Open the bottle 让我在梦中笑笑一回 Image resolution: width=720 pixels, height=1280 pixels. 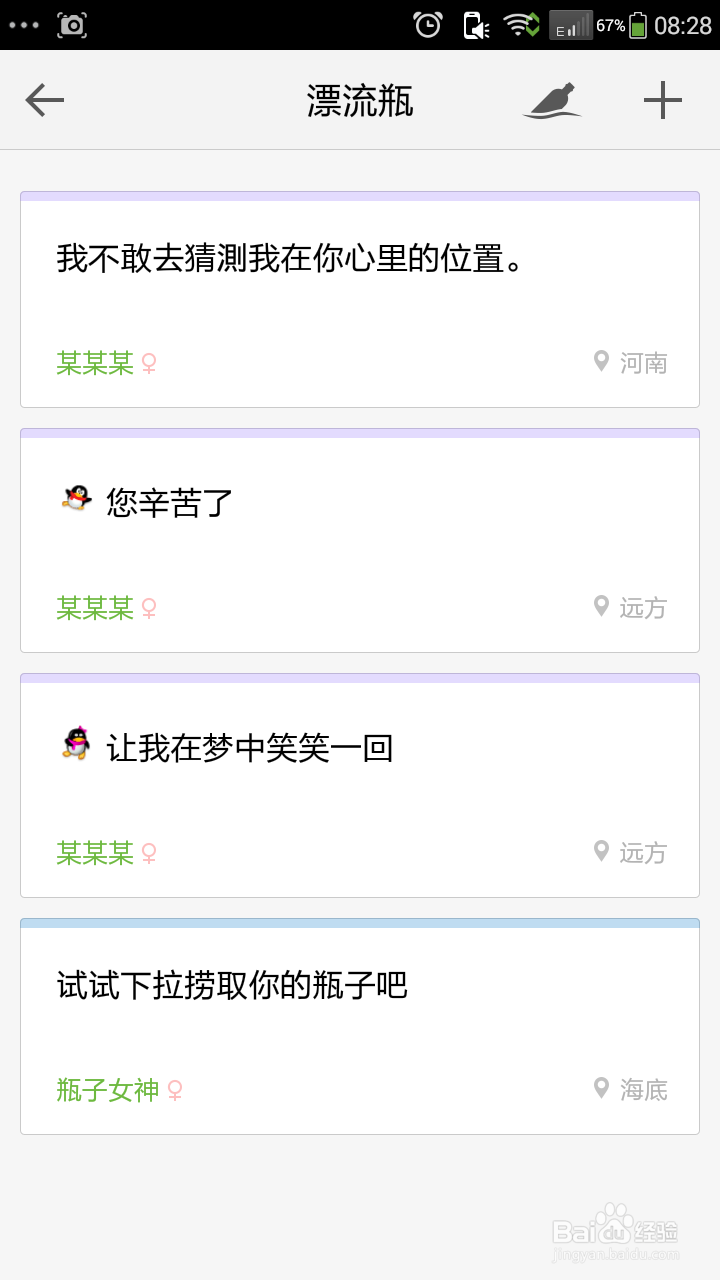pyautogui.click(x=360, y=785)
